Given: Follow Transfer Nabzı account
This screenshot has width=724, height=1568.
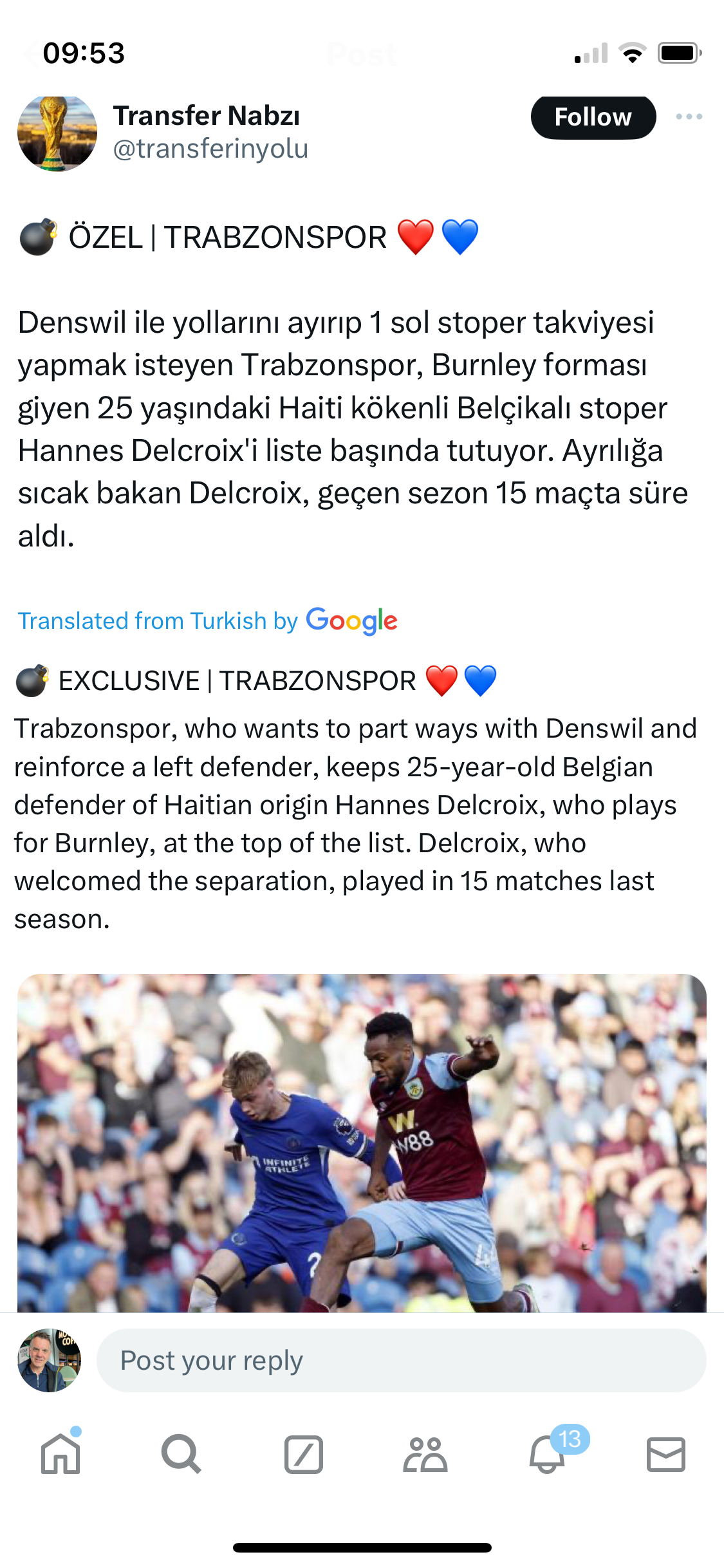Looking at the screenshot, I should [x=593, y=117].
